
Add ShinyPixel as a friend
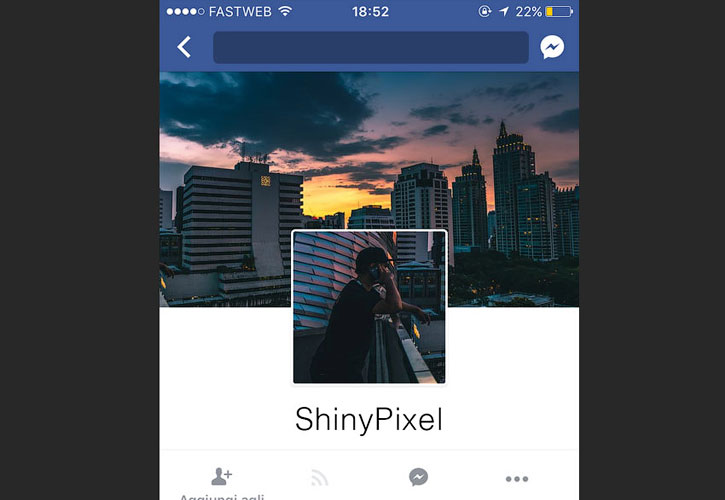(222, 479)
